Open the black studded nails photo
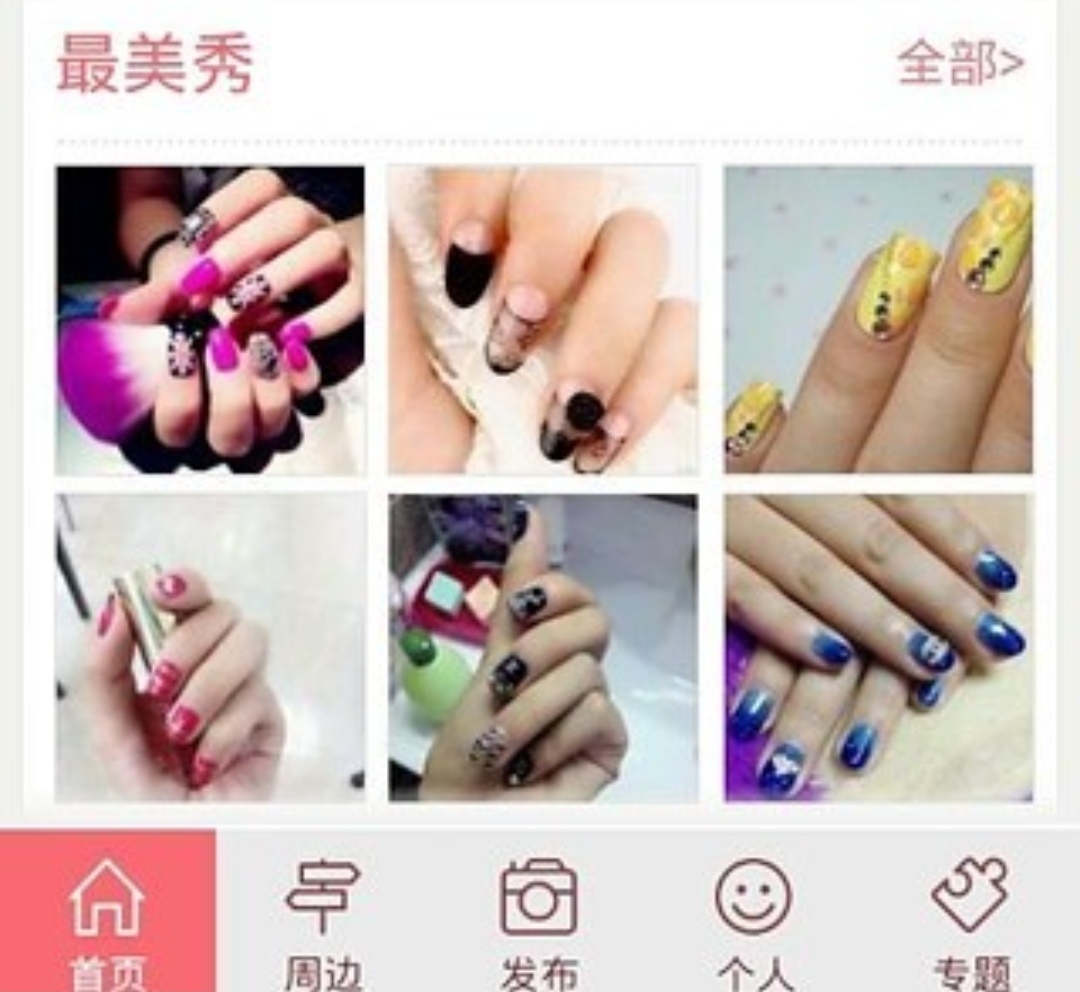Screen dimensions: 1080x992 pyautogui.click(x=543, y=647)
